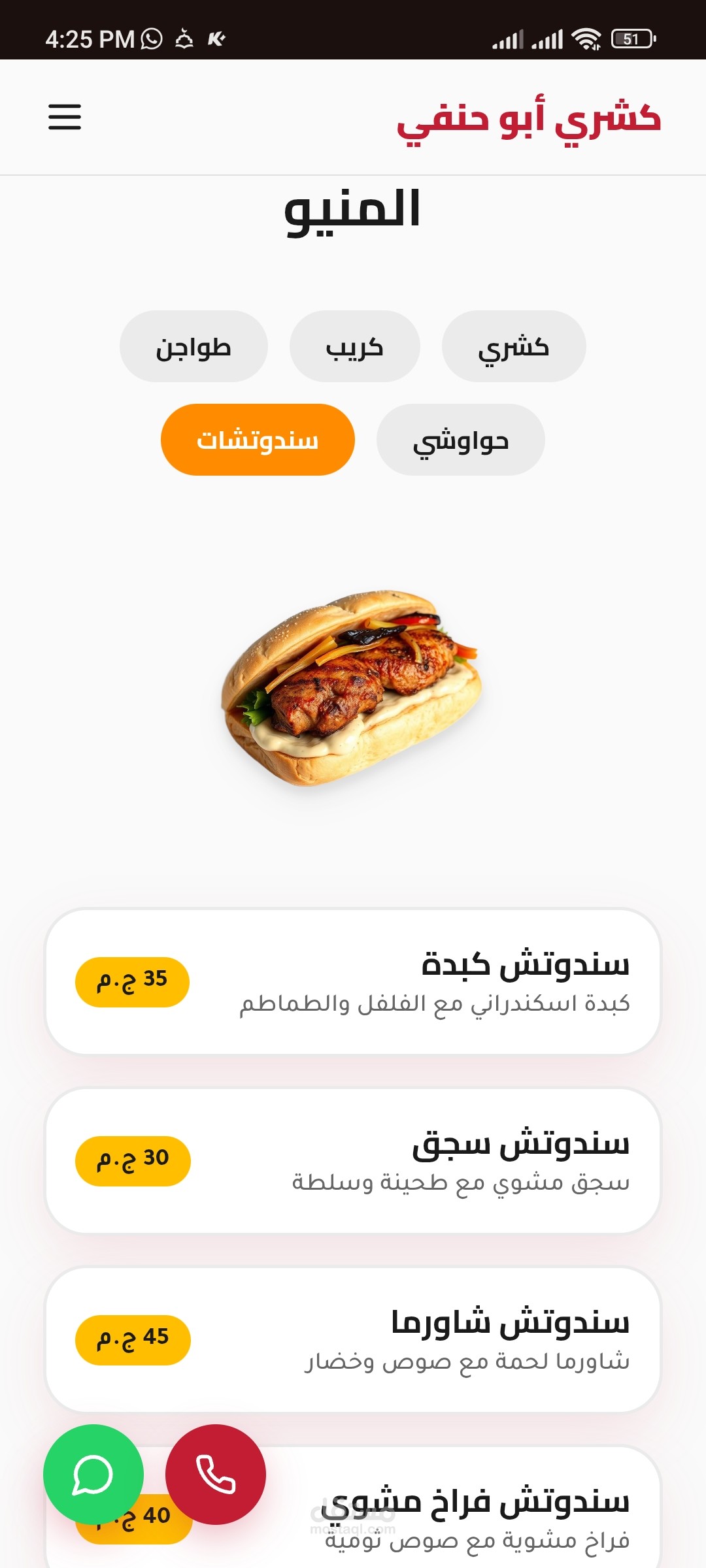
Task: Switch to the كريب category
Action: pos(354,346)
